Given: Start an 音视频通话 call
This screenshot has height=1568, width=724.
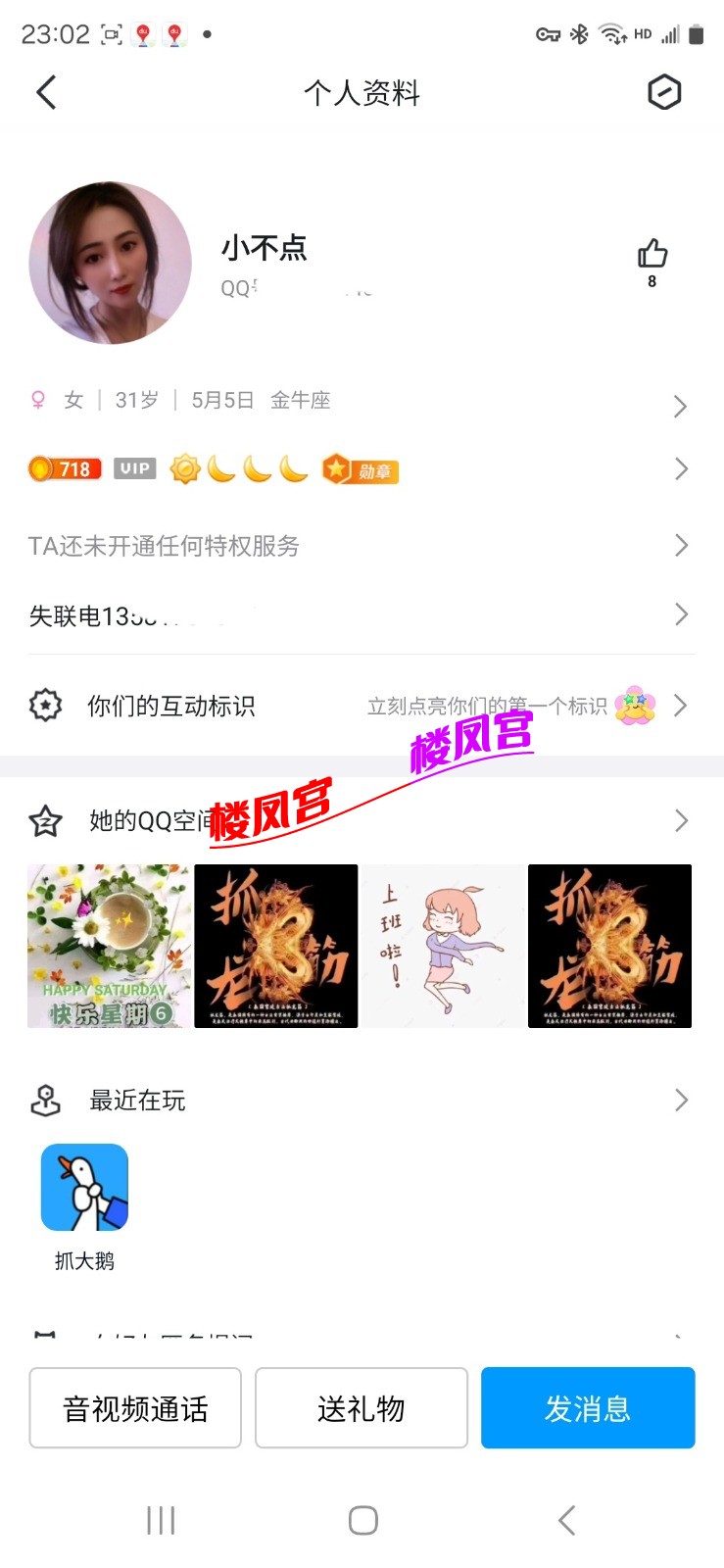Looking at the screenshot, I should [135, 1408].
